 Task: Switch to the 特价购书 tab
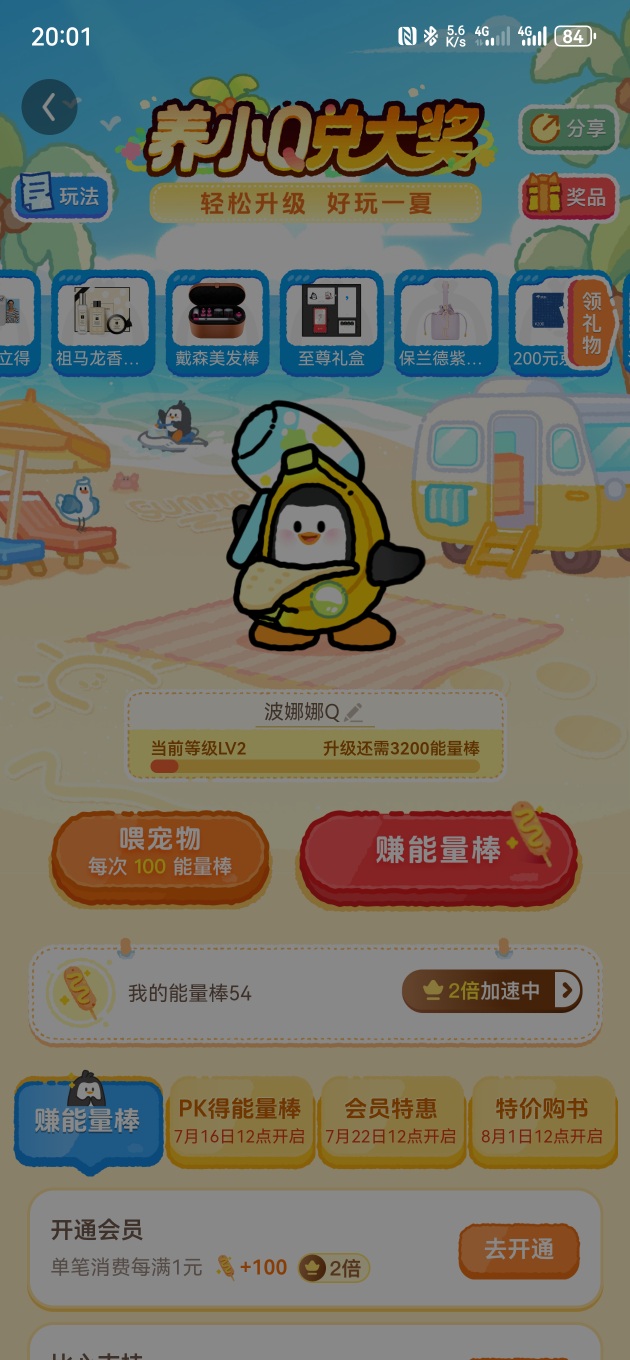click(x=542, y=1120)
